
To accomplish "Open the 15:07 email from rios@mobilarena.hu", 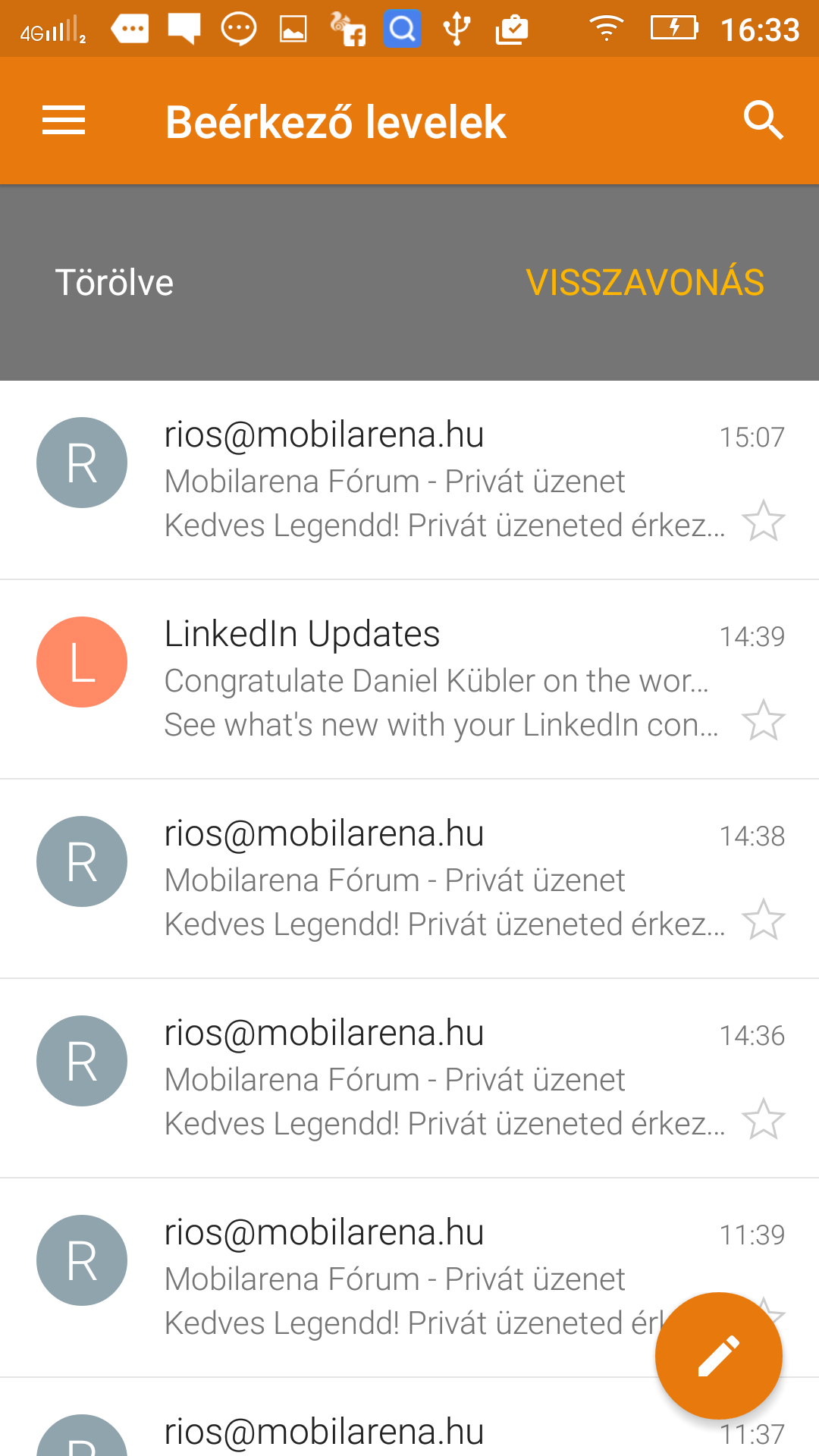I will 409,480.
